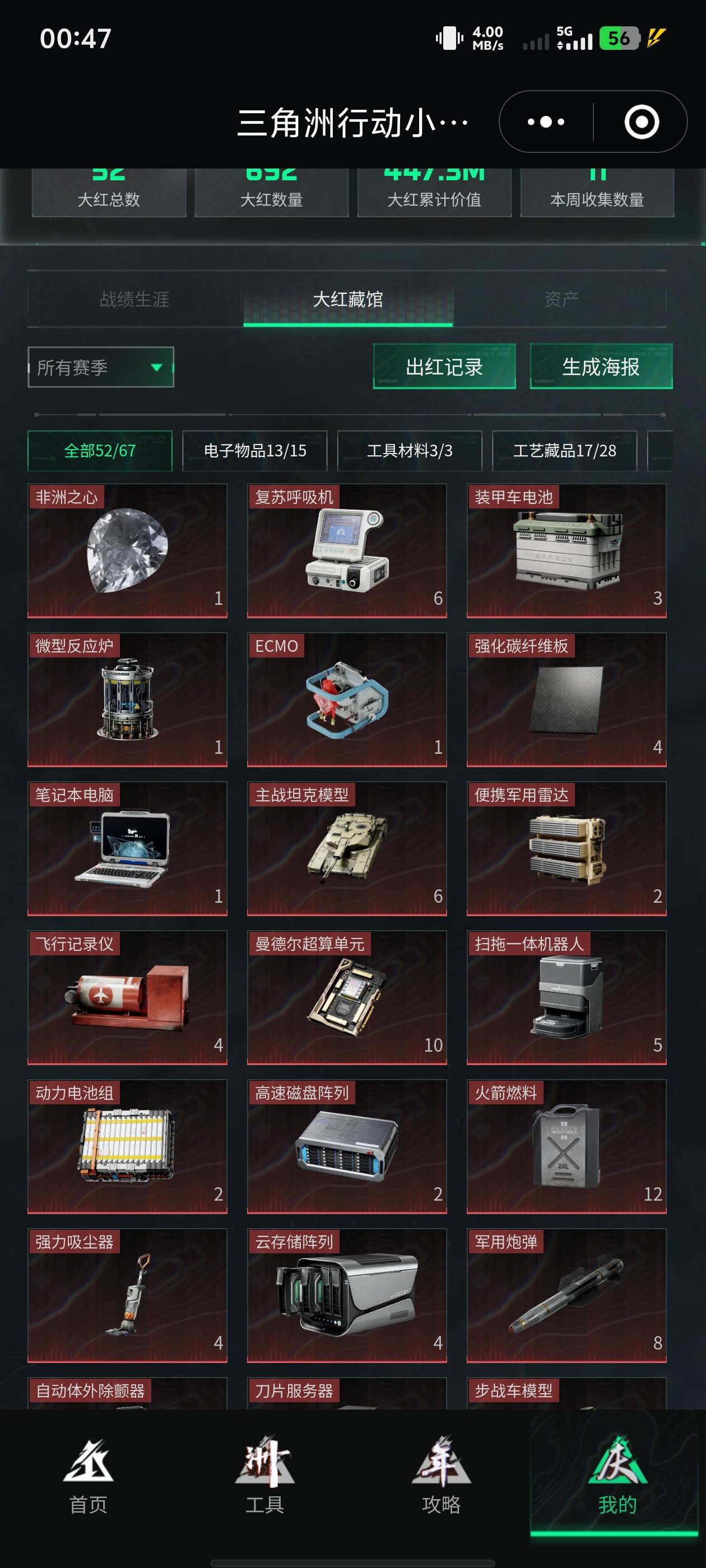Show the 工艺藏品17/28 category

(564, 450)
